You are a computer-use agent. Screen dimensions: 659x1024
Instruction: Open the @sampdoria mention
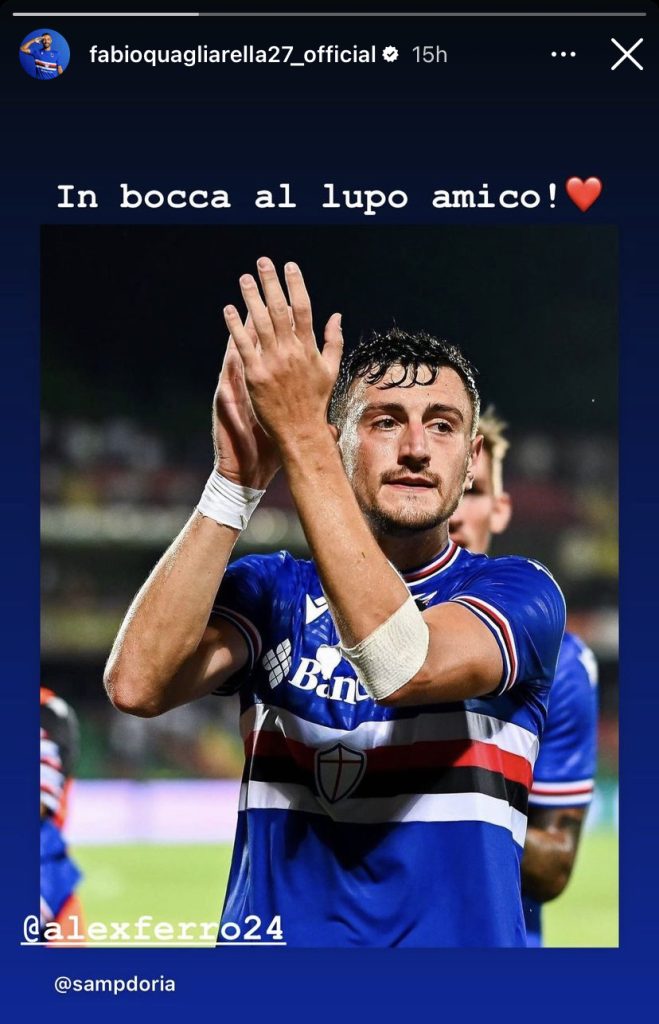(114, 984)
